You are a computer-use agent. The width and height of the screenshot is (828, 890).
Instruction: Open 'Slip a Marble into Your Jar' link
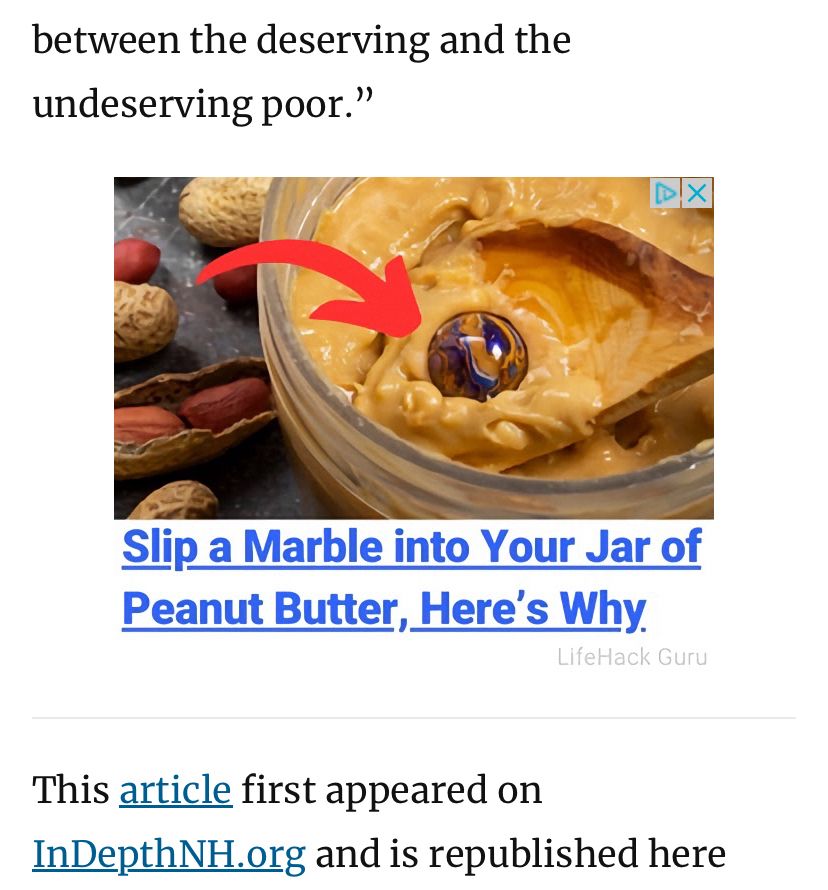(411, 578)
